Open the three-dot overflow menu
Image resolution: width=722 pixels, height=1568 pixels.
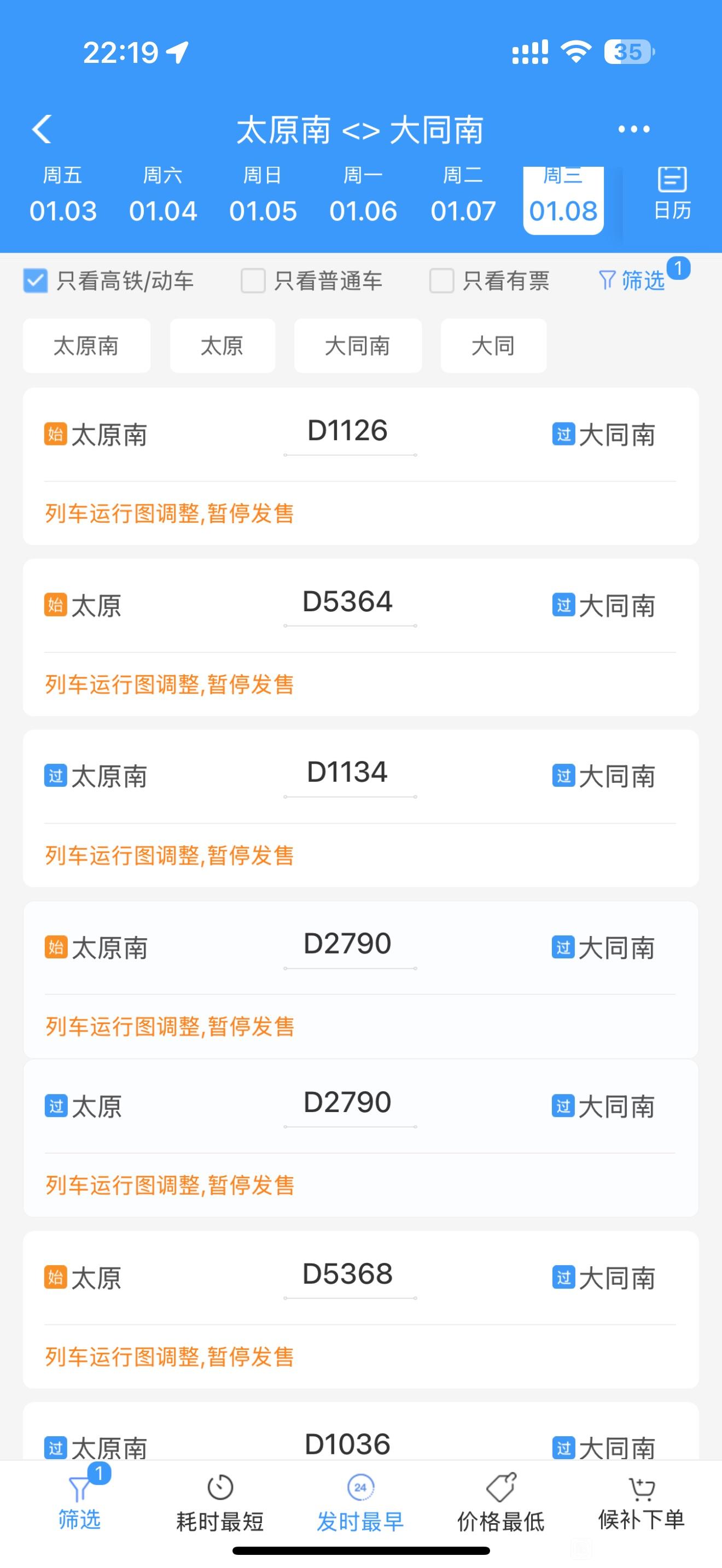[634, 129]
